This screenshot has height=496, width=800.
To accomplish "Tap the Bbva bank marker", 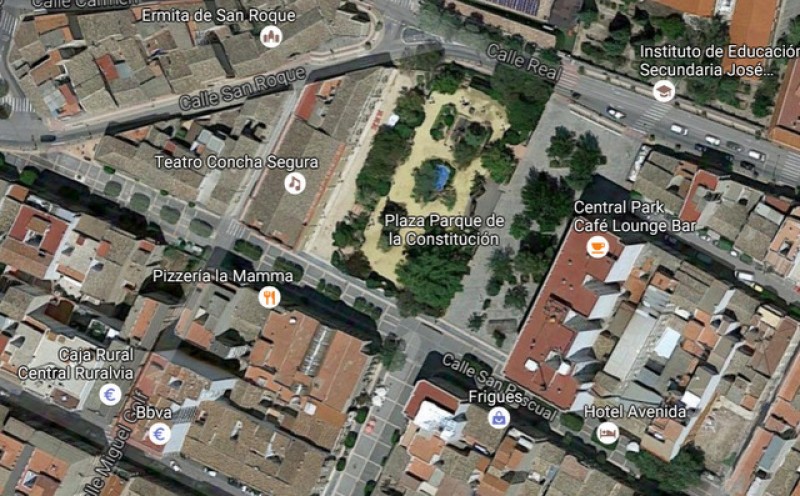I will pyautogui.click(x=159, y=433).
